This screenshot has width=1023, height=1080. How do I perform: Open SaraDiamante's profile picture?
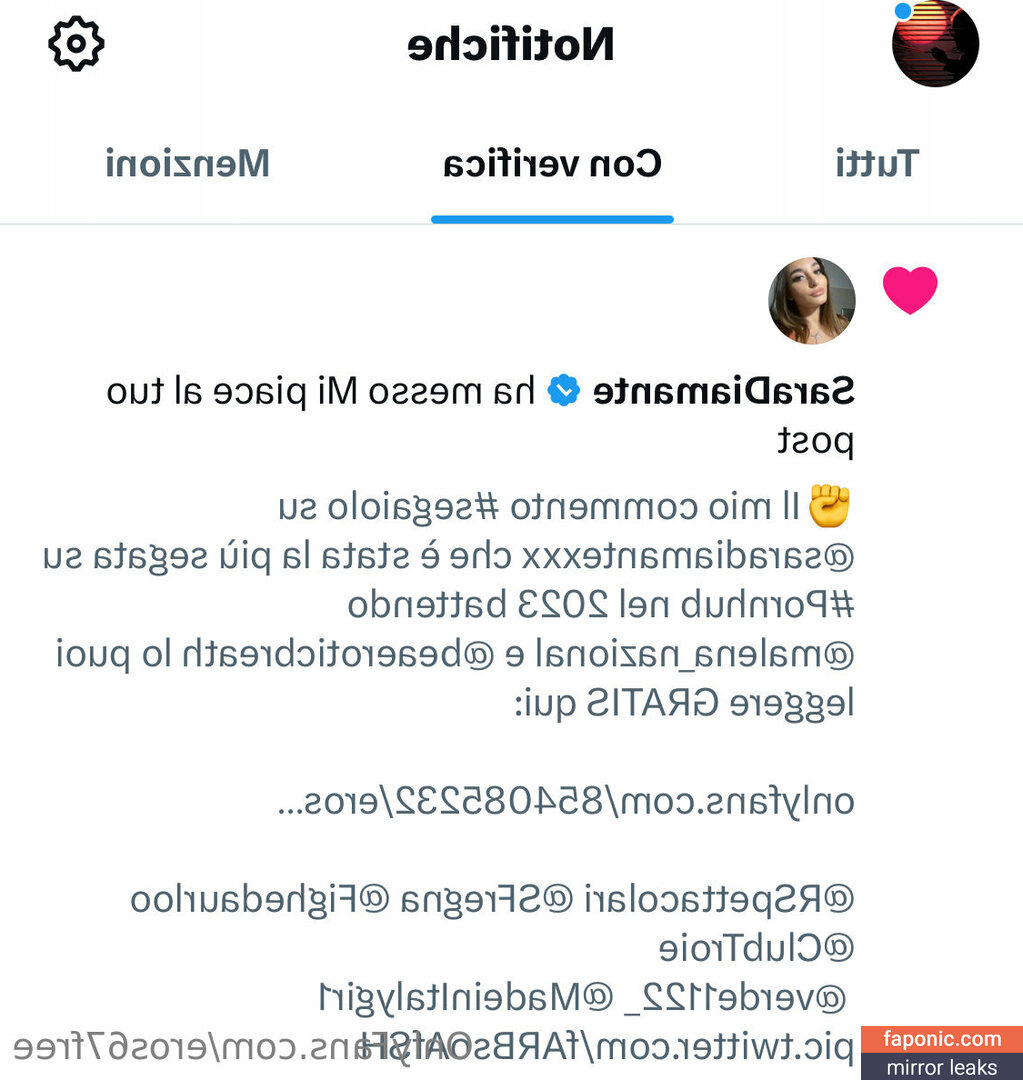(811, 301)
